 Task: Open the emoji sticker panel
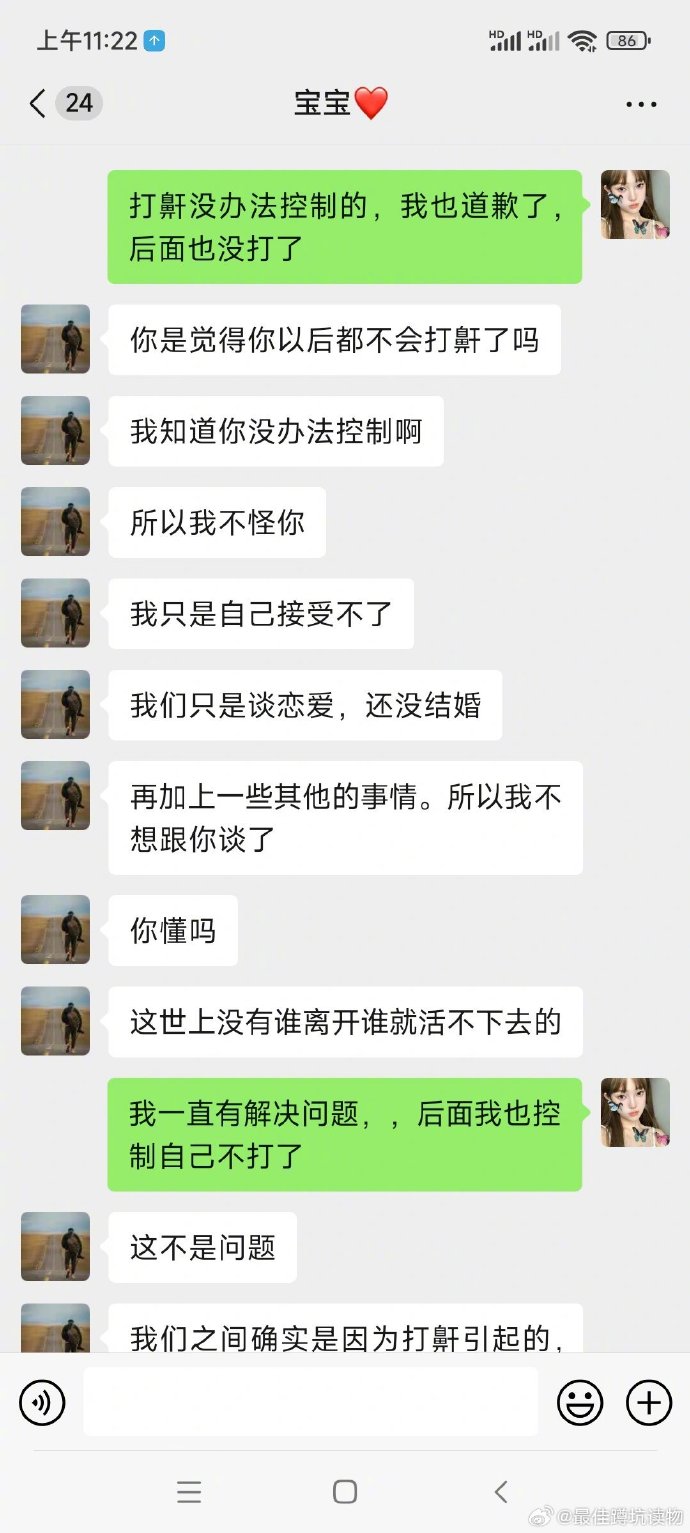point(580,1404)
